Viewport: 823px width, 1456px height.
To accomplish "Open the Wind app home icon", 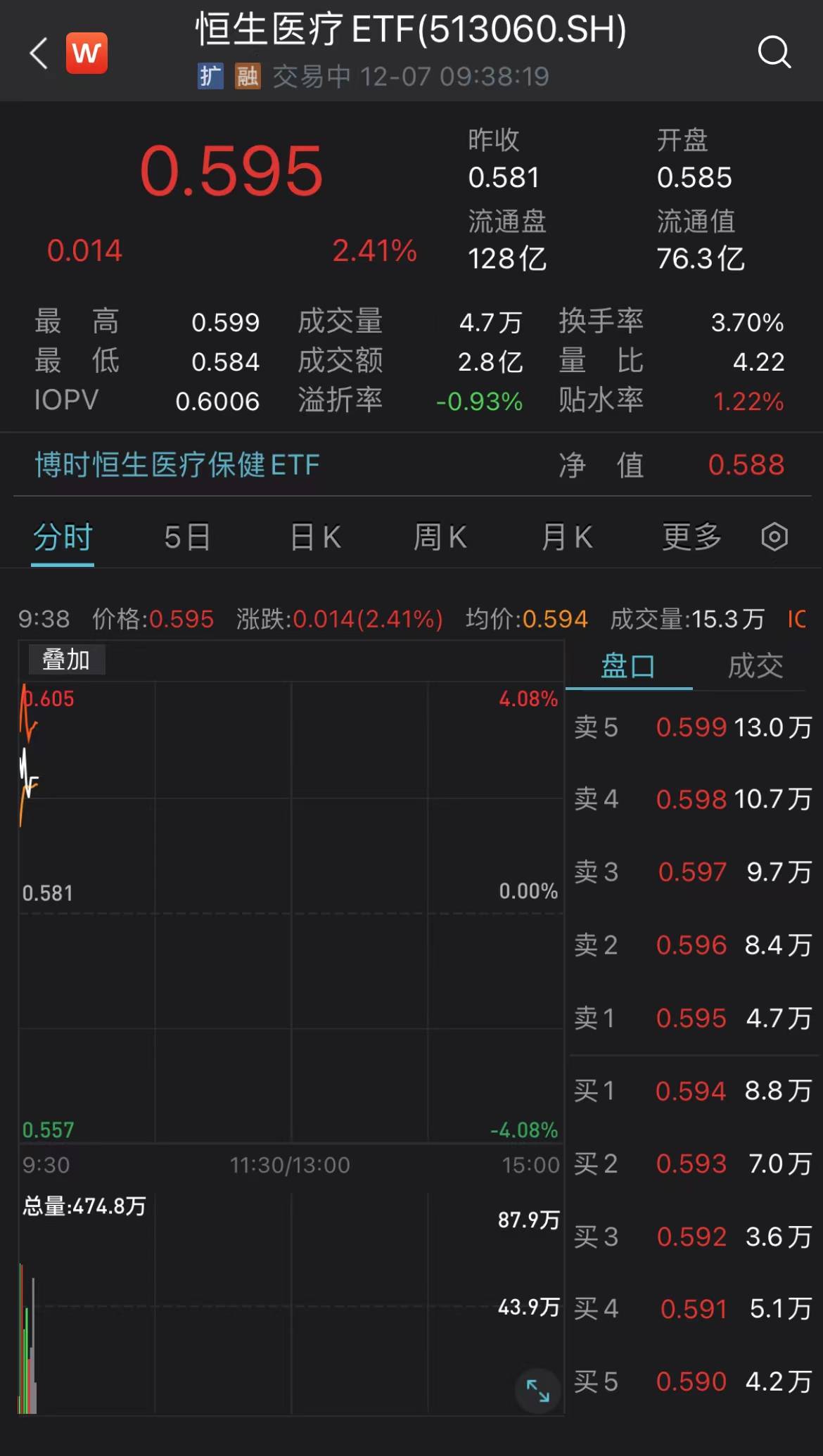I will click(x=86, y=53).
